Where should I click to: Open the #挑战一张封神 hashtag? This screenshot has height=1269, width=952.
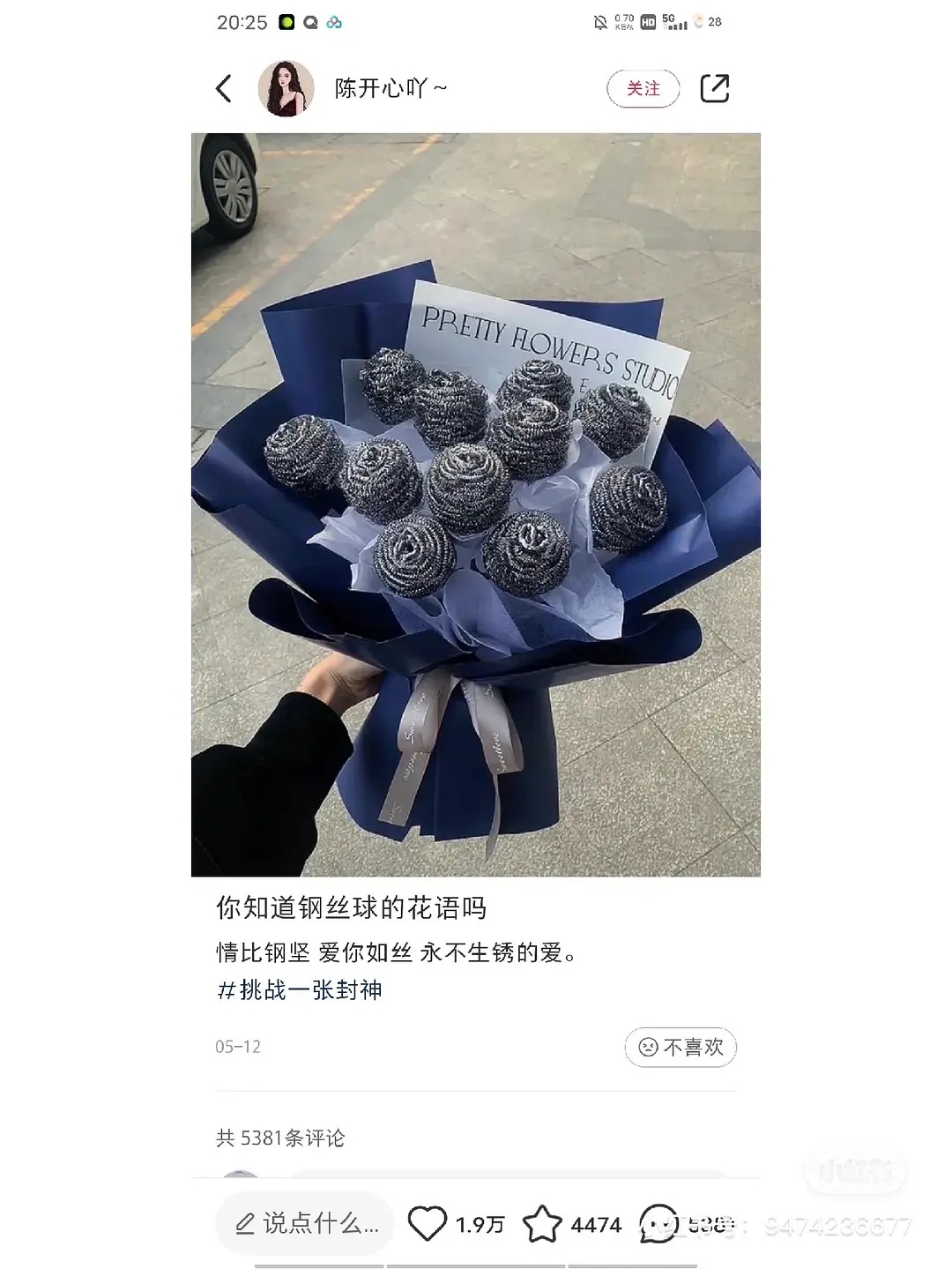300,990
